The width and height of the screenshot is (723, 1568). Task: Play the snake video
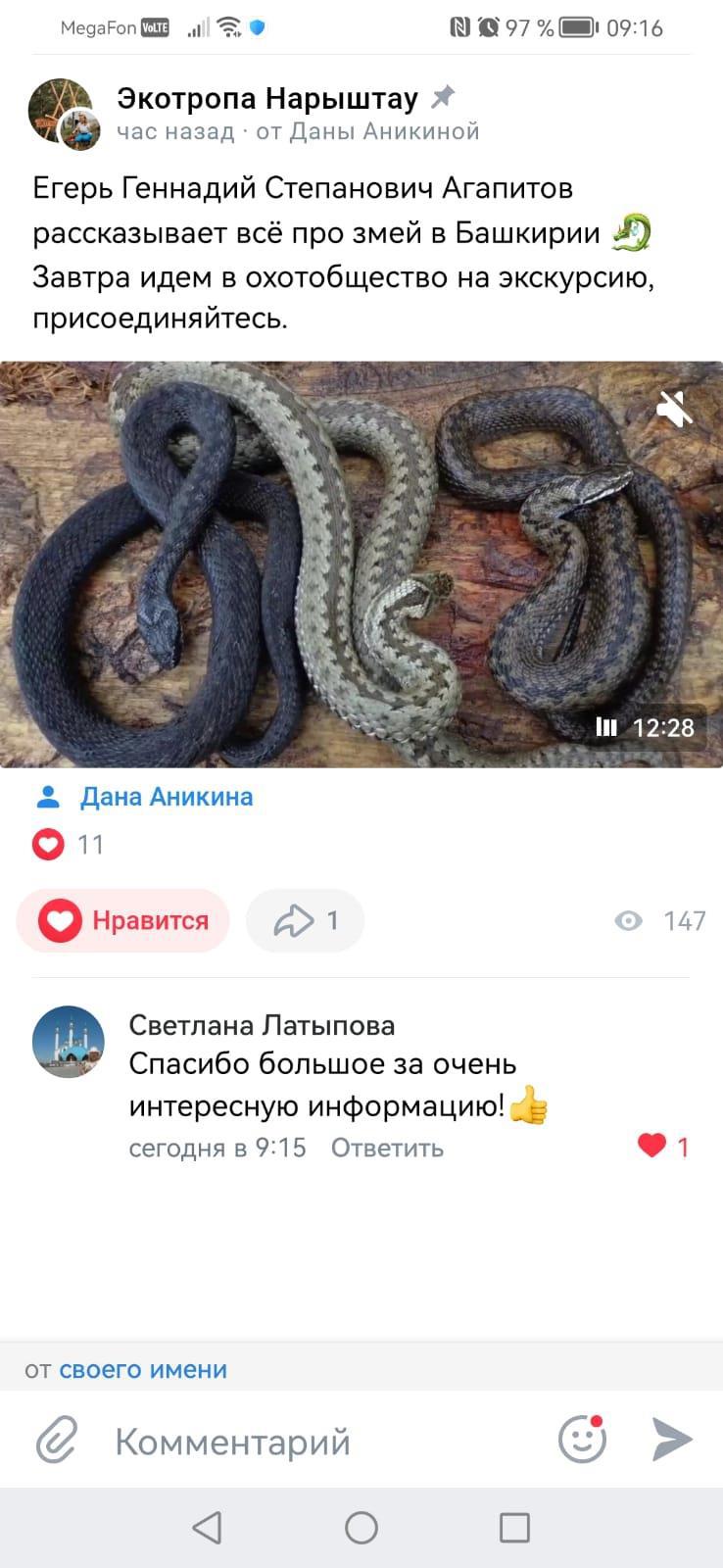(361, 564)
